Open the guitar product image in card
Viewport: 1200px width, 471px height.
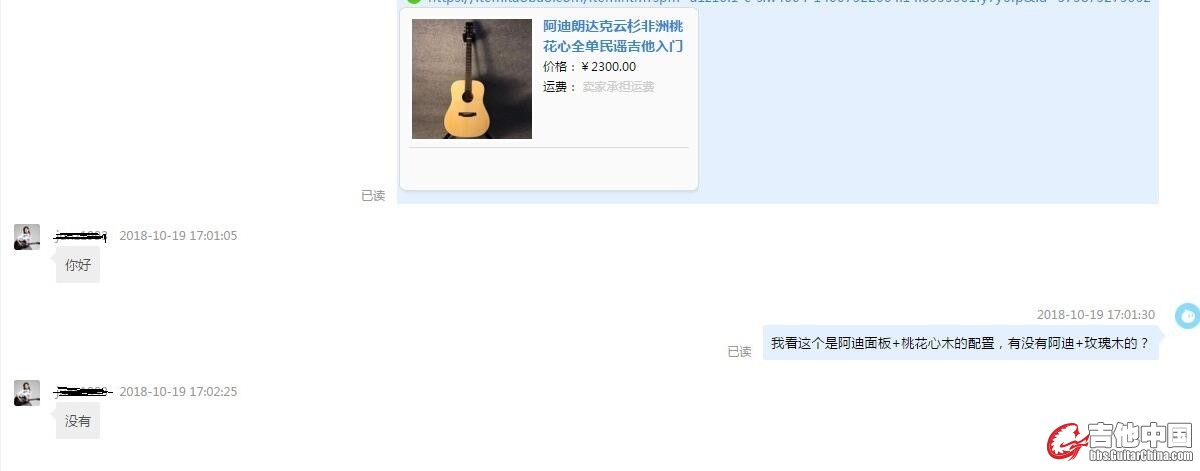pyautogui.click(x=472, y=79)
